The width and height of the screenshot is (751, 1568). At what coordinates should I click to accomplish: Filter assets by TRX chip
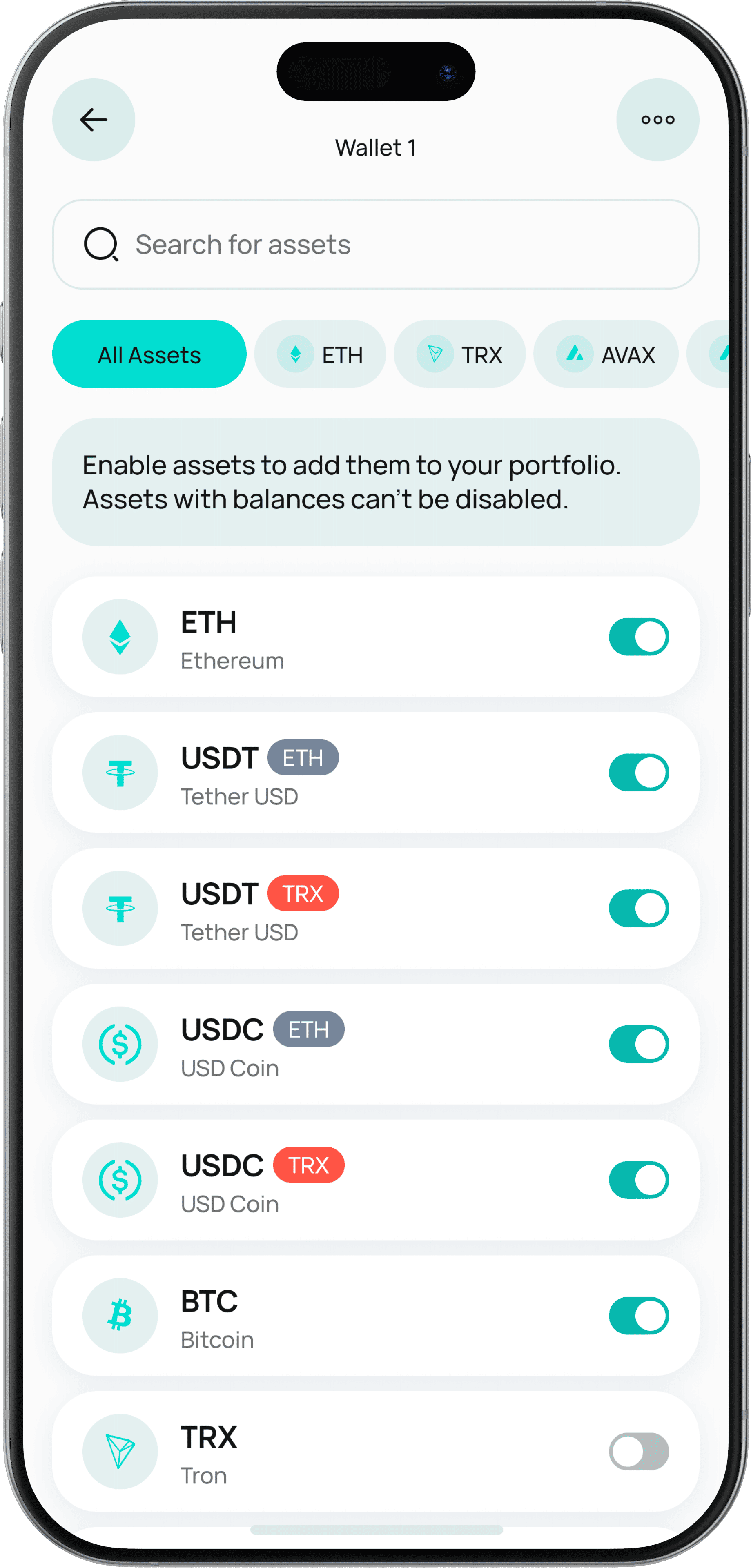(x=459, y=354)
